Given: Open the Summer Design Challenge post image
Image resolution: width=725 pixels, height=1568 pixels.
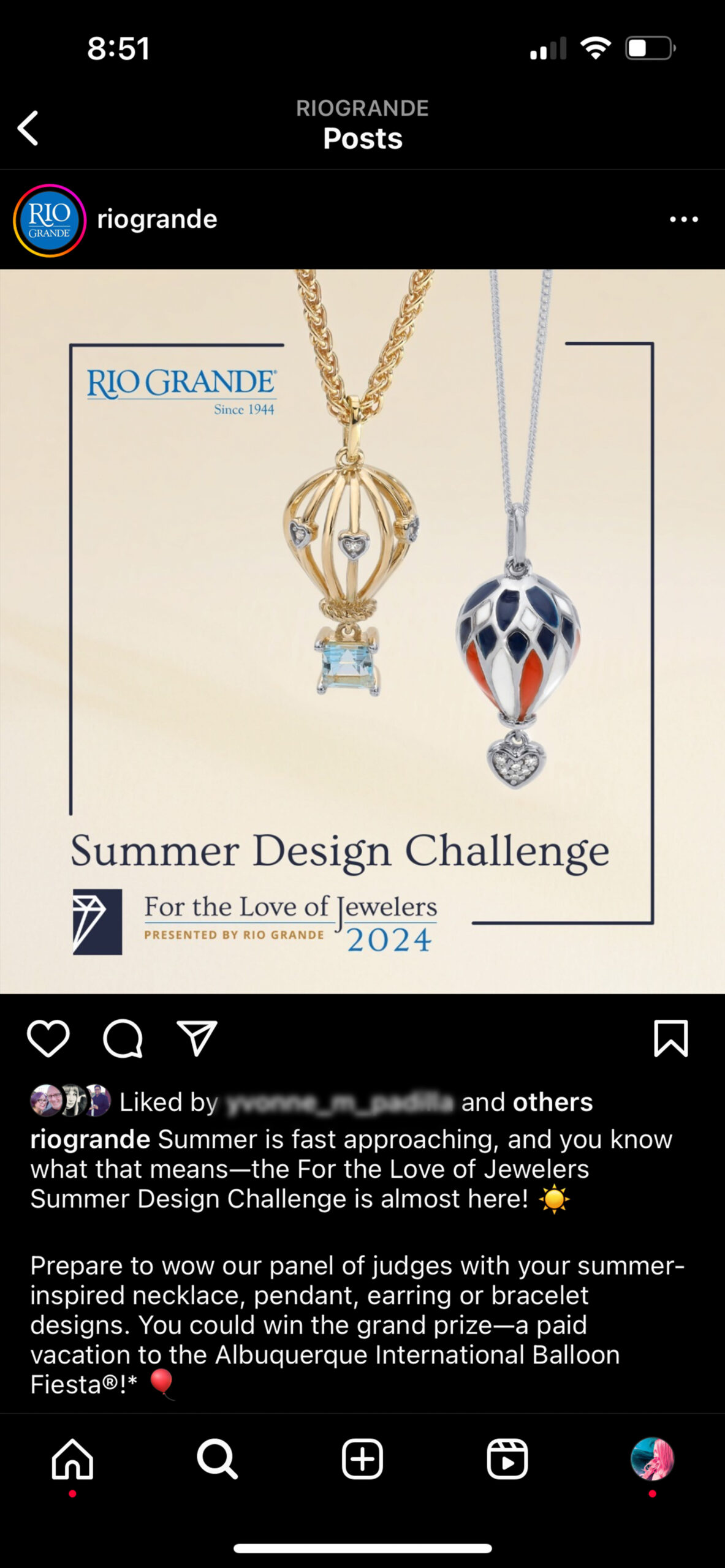Looking at the screenshot, I should click(362, 631).
